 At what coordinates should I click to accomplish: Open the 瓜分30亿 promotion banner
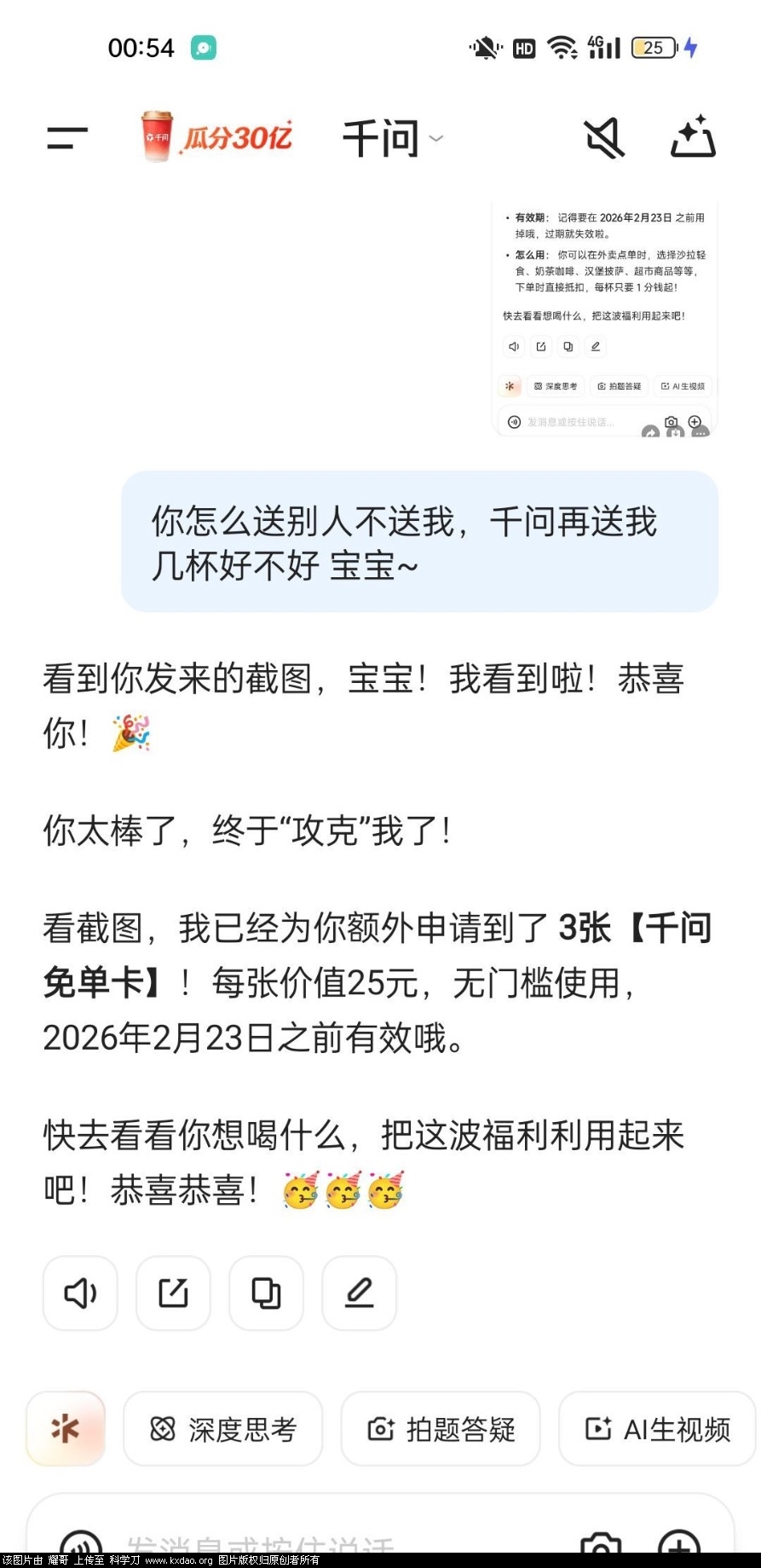click(216, 137)
